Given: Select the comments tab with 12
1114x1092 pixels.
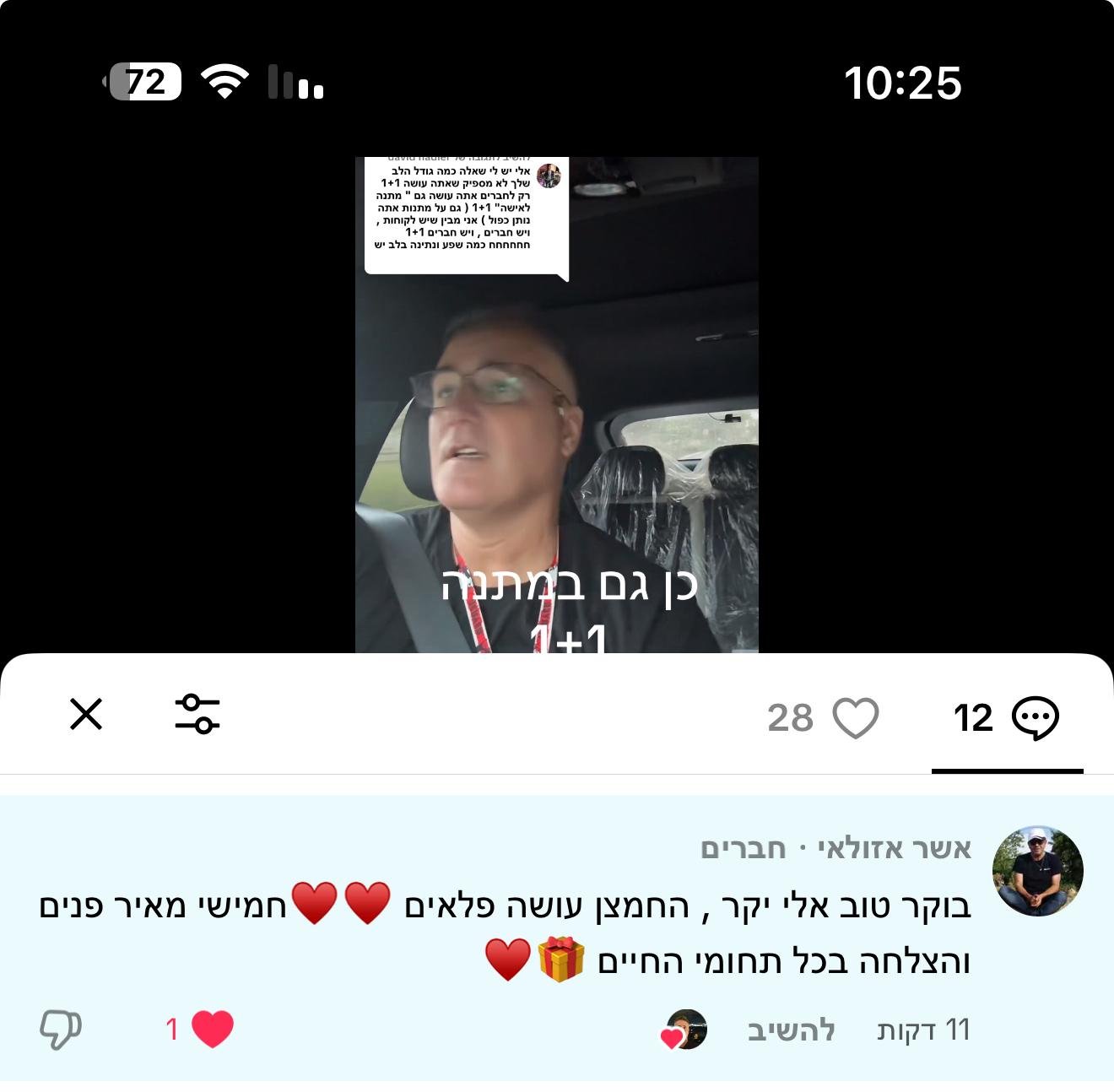Looking at the screenshot, I should pyautogui.click(x=1006, y=718).
